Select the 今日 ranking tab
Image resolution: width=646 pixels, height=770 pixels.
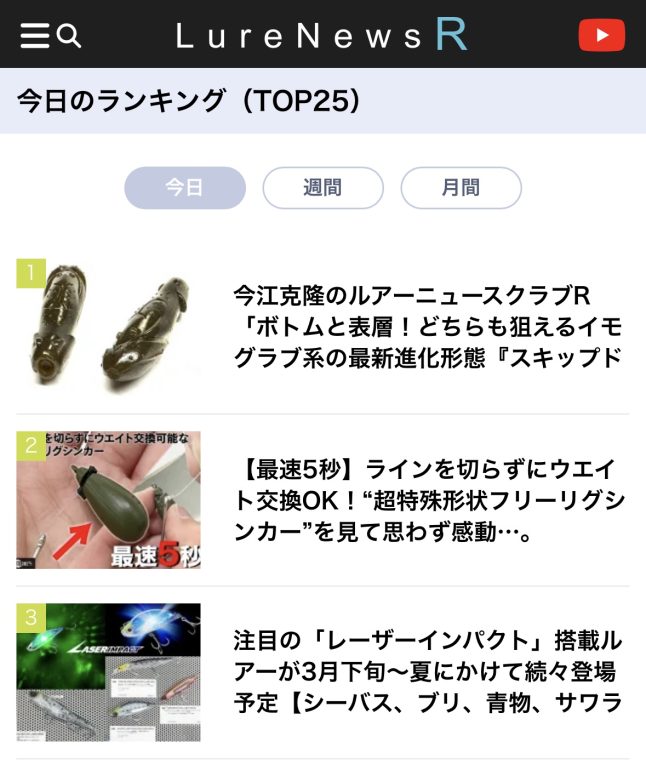pyautogui.click(x=184, y=188)
